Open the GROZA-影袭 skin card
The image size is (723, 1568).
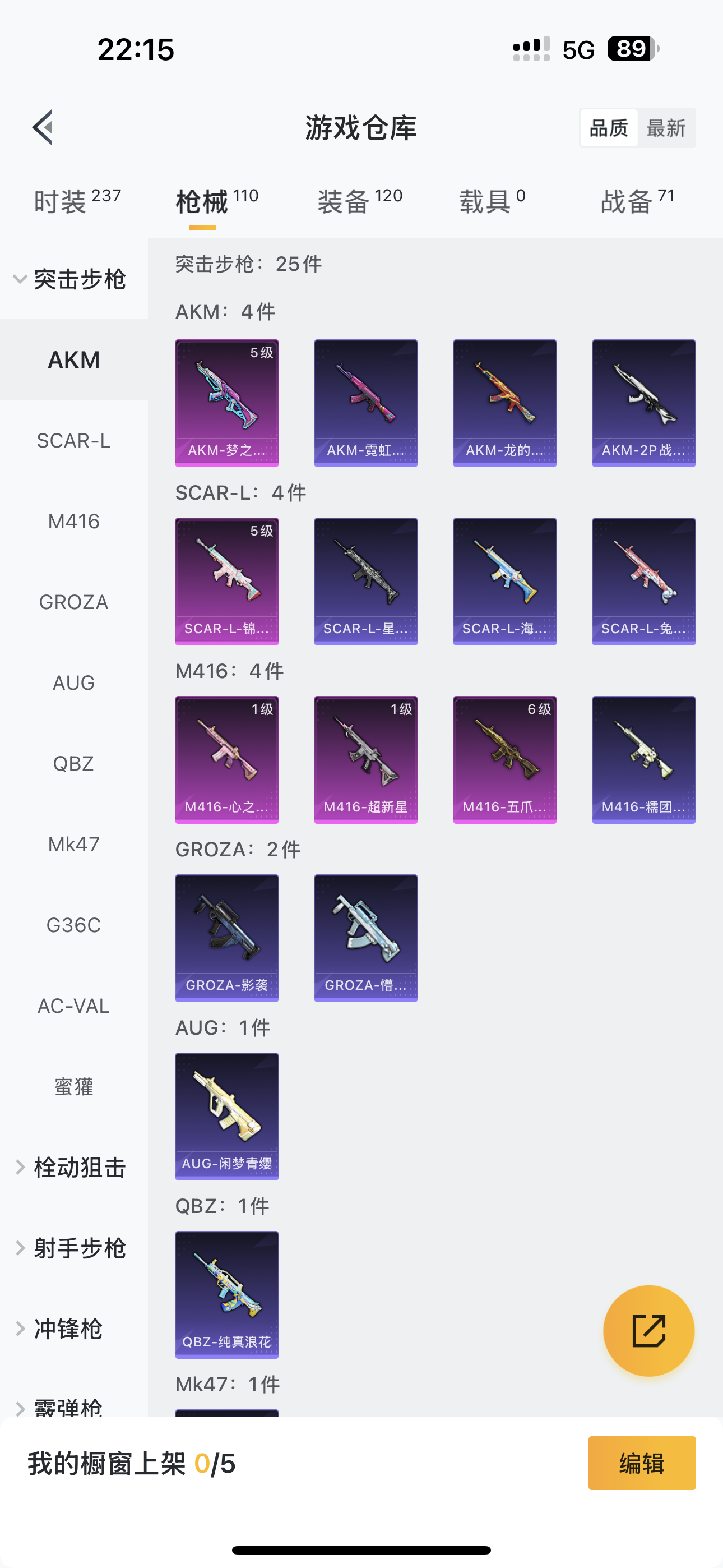click(x=226, y=938)
